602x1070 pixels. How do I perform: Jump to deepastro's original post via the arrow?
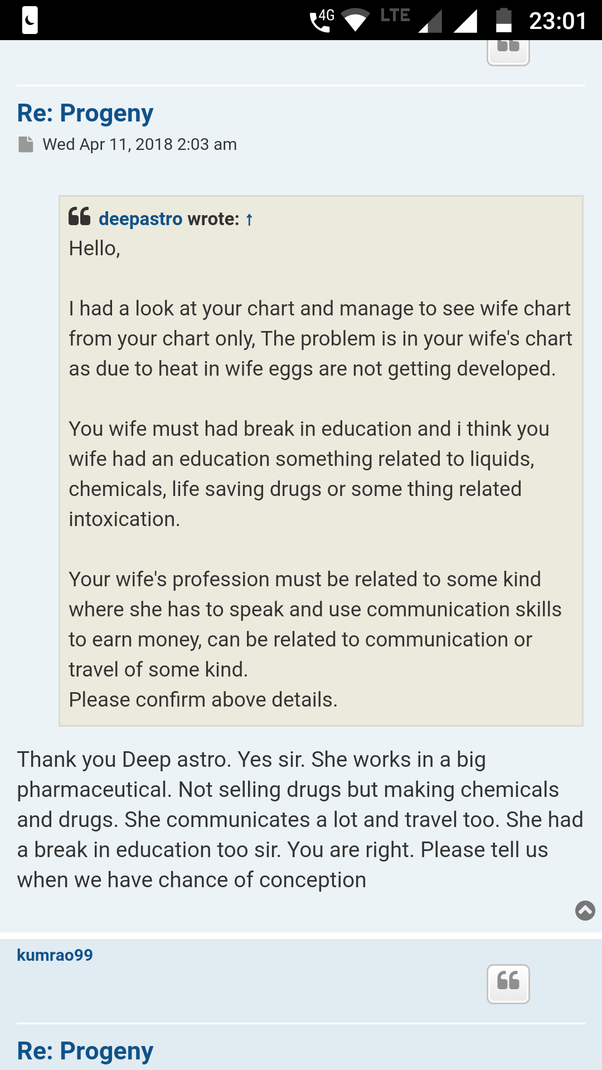249,219
